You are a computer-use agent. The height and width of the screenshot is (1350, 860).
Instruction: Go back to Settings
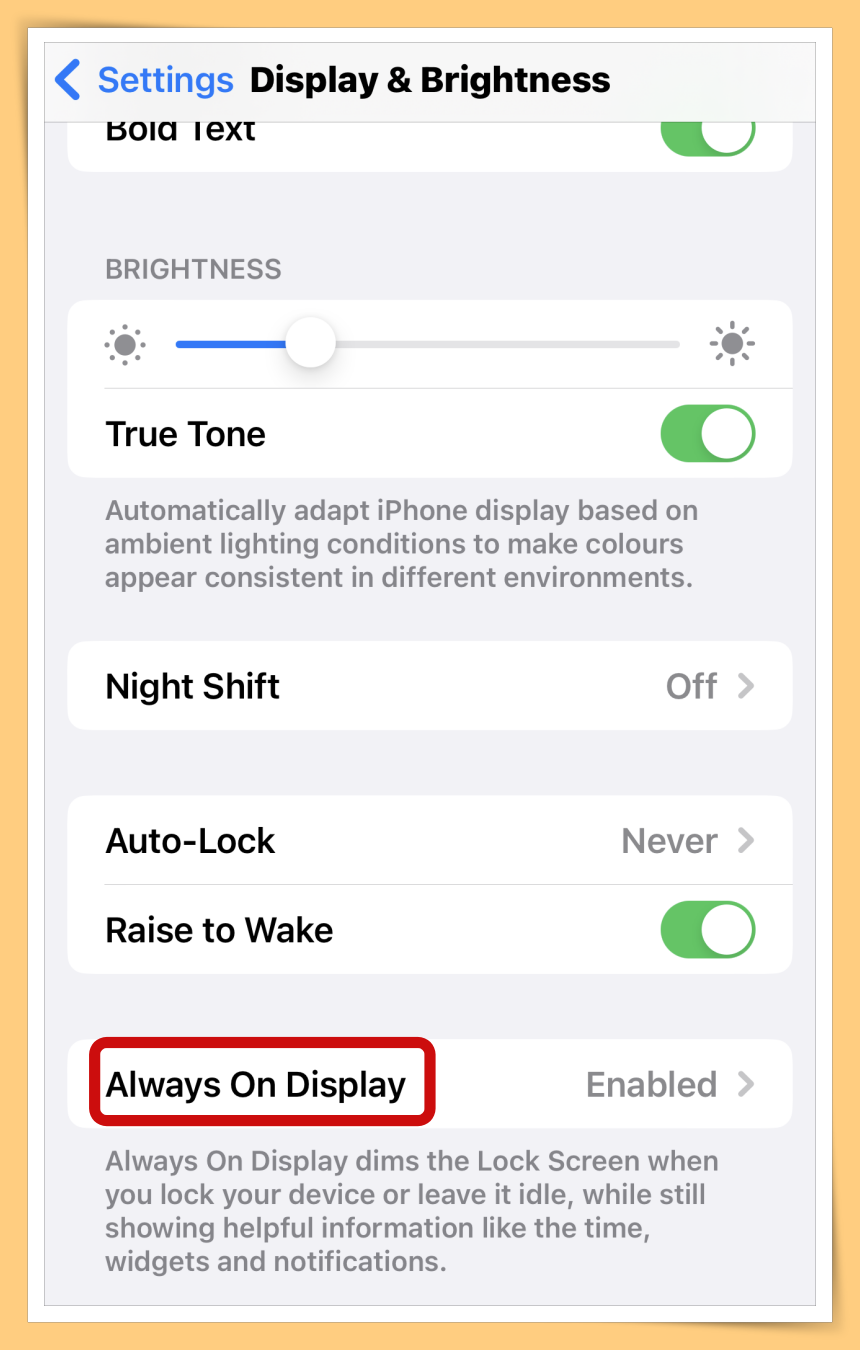coord(145,80)
